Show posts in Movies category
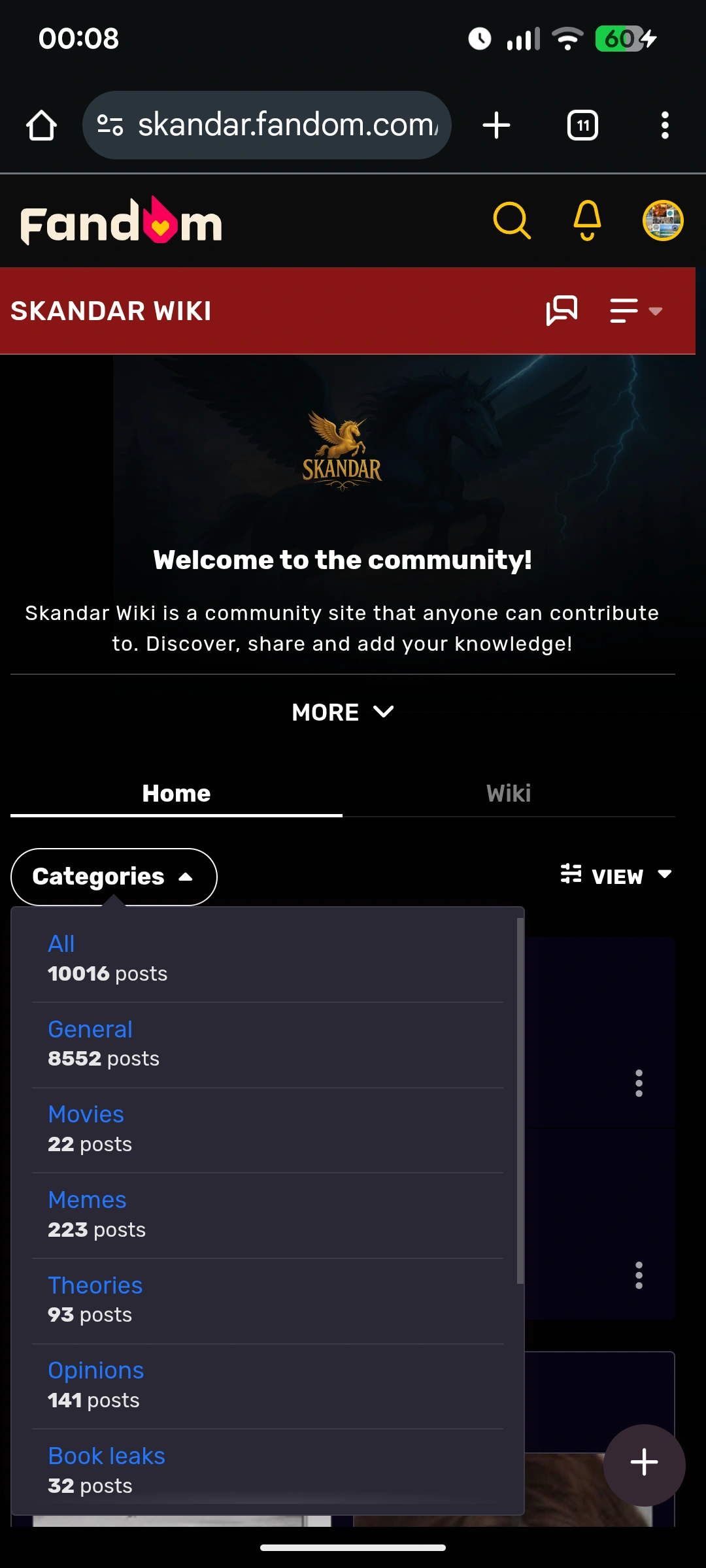This screenshot has width=706, height=1568. pos(86,1114)
